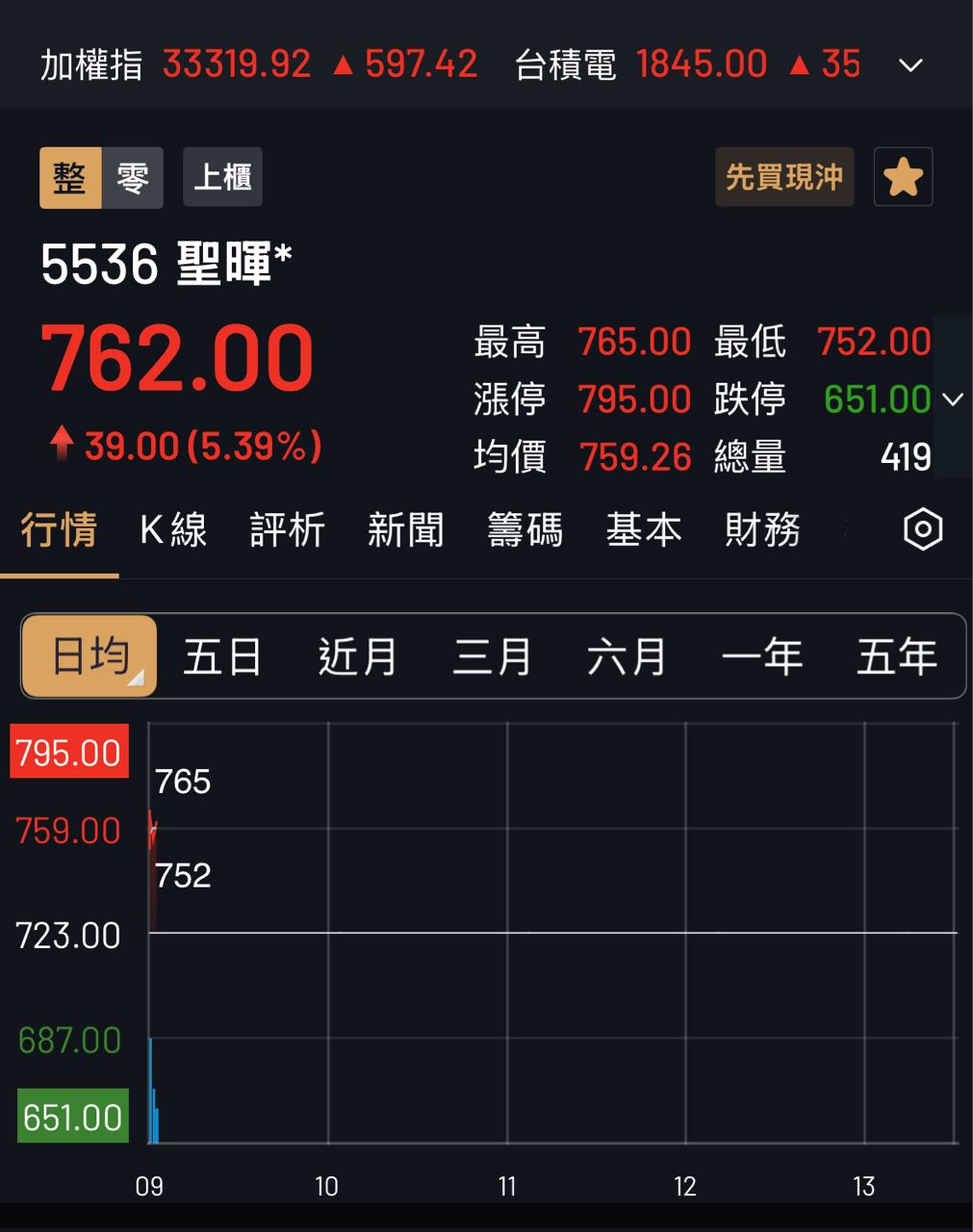973x1232 pixels.
Task: View the 新聞 news tab
Action: pyautogui.click(x=405, y=530)
